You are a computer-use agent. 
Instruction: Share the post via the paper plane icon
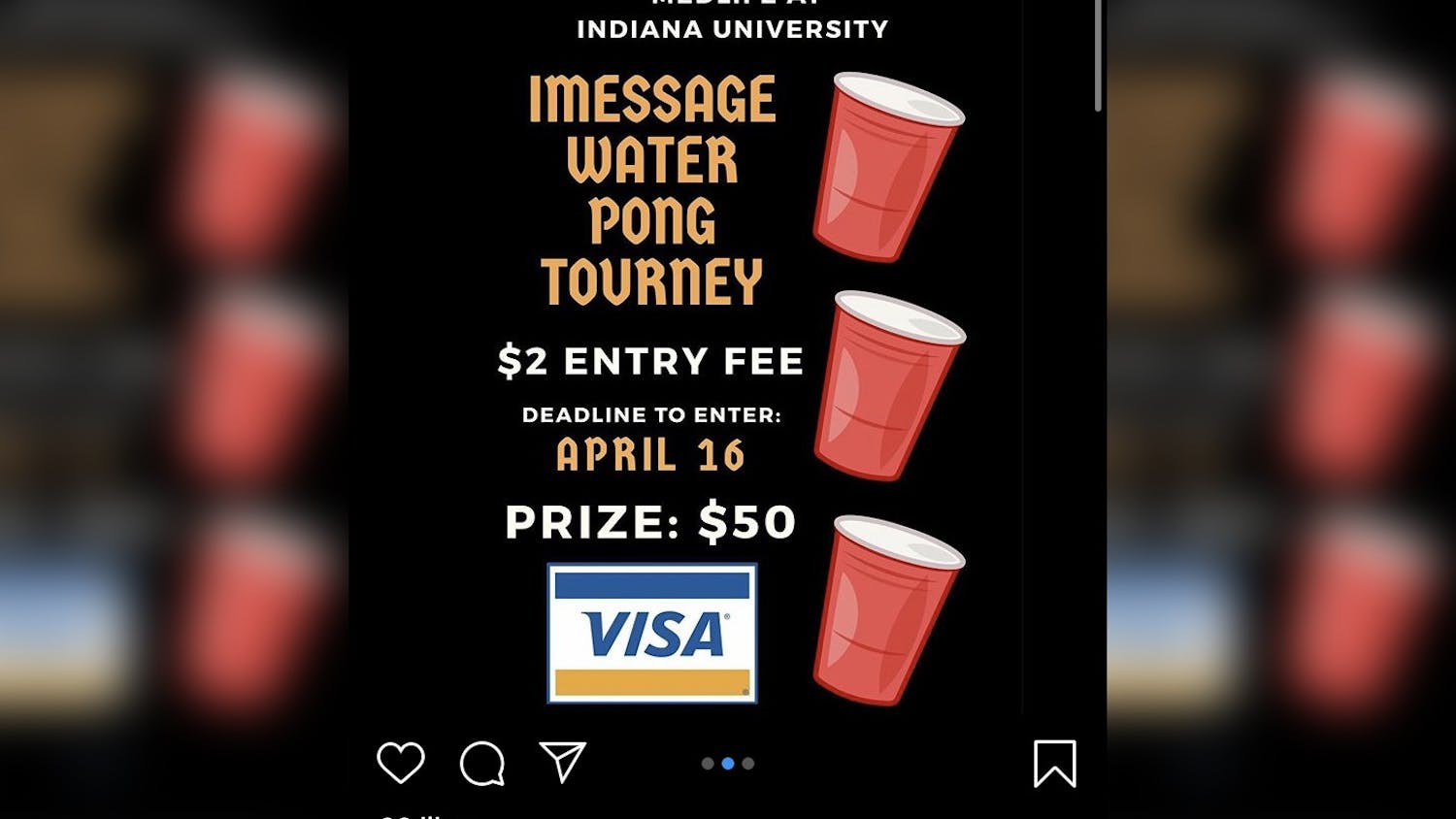click(x=563, y=763)
